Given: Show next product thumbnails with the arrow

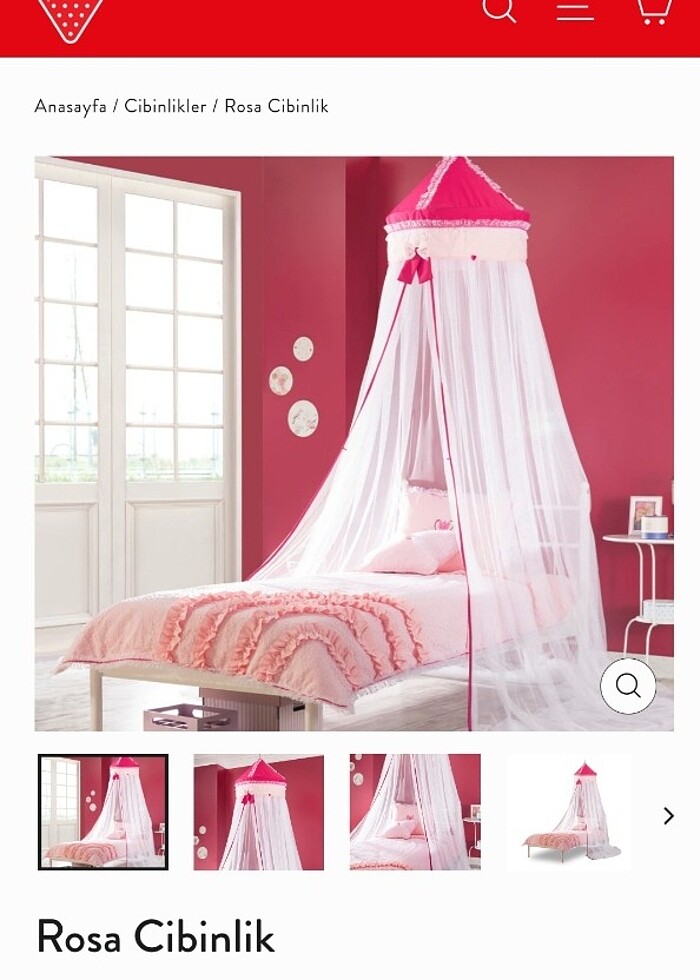Looking at the screenshot, I should 668,815.
